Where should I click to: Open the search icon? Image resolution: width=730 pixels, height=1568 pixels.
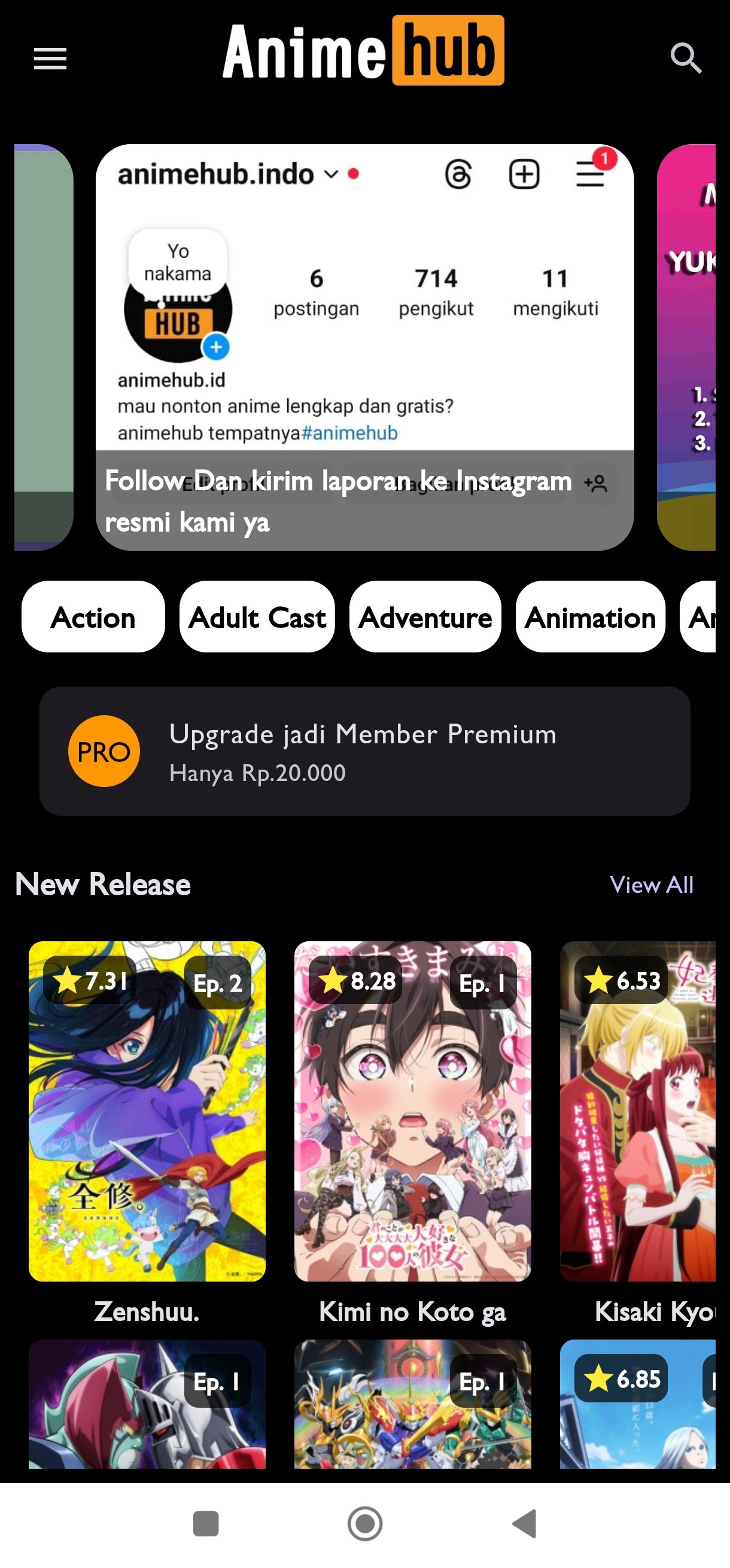click(x=686, y=58)
